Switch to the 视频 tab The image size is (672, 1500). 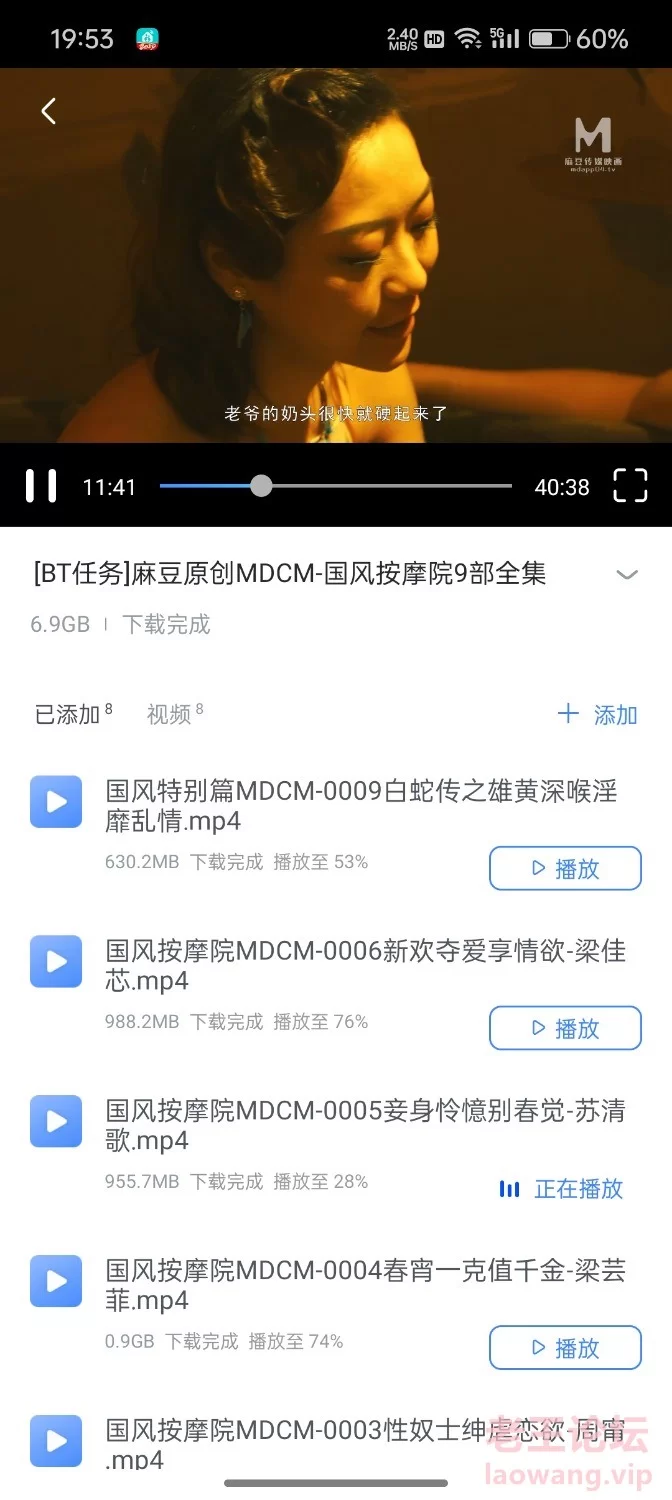pos(175,714)
